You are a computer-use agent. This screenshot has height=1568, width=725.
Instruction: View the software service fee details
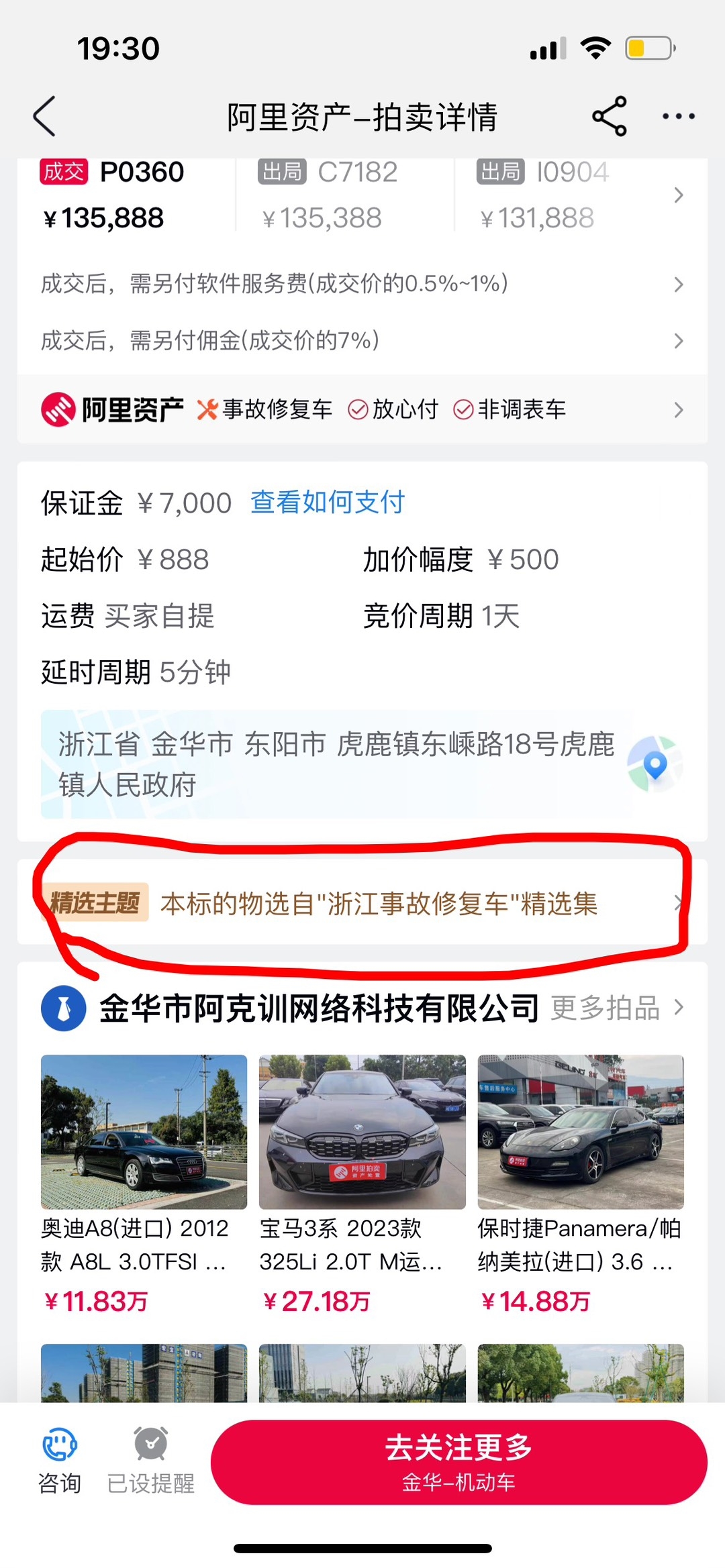(362, 284)
